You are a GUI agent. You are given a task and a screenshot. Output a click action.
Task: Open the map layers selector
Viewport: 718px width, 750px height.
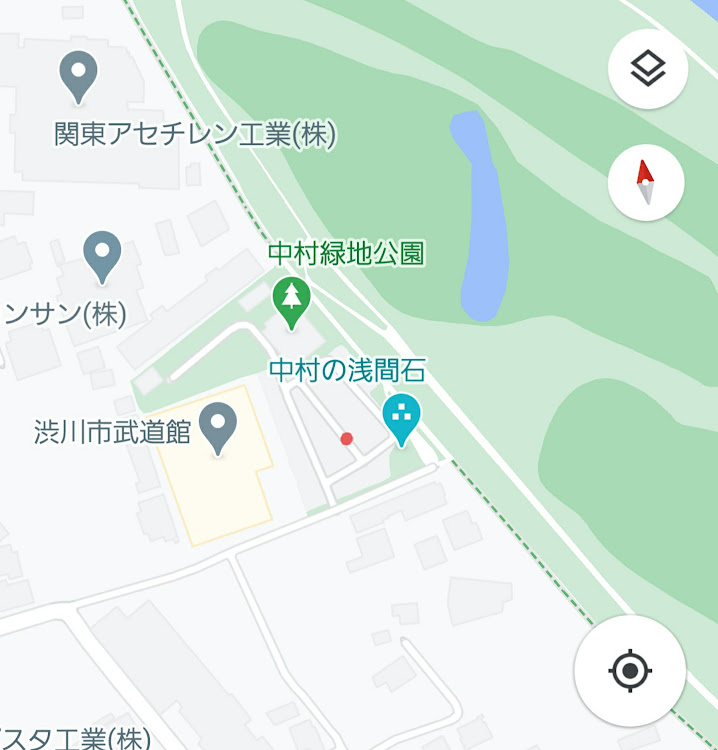coord(648,69)
